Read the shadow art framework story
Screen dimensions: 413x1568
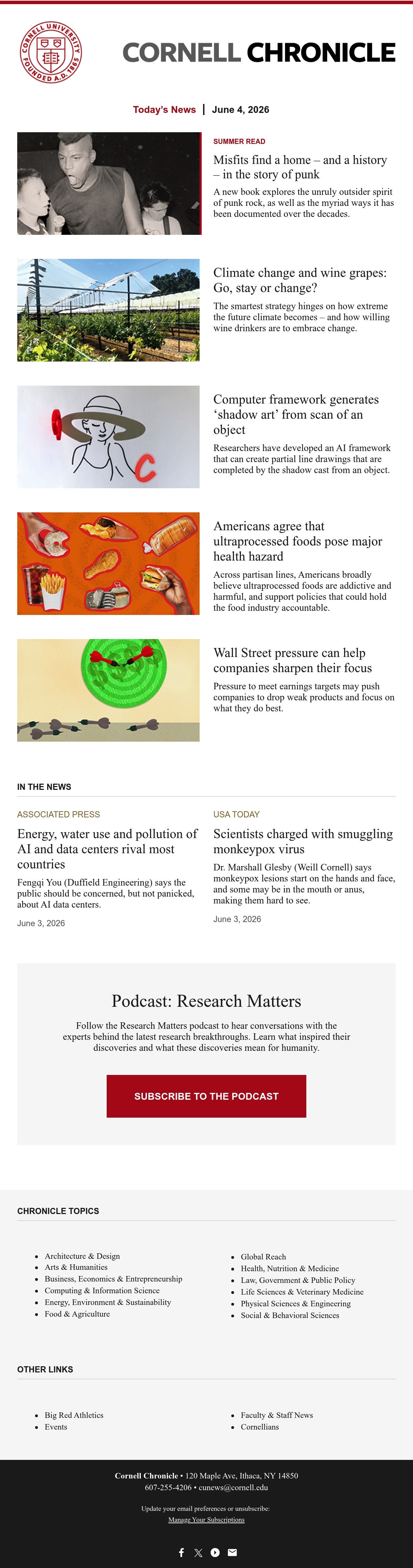[x=296, y=415]
